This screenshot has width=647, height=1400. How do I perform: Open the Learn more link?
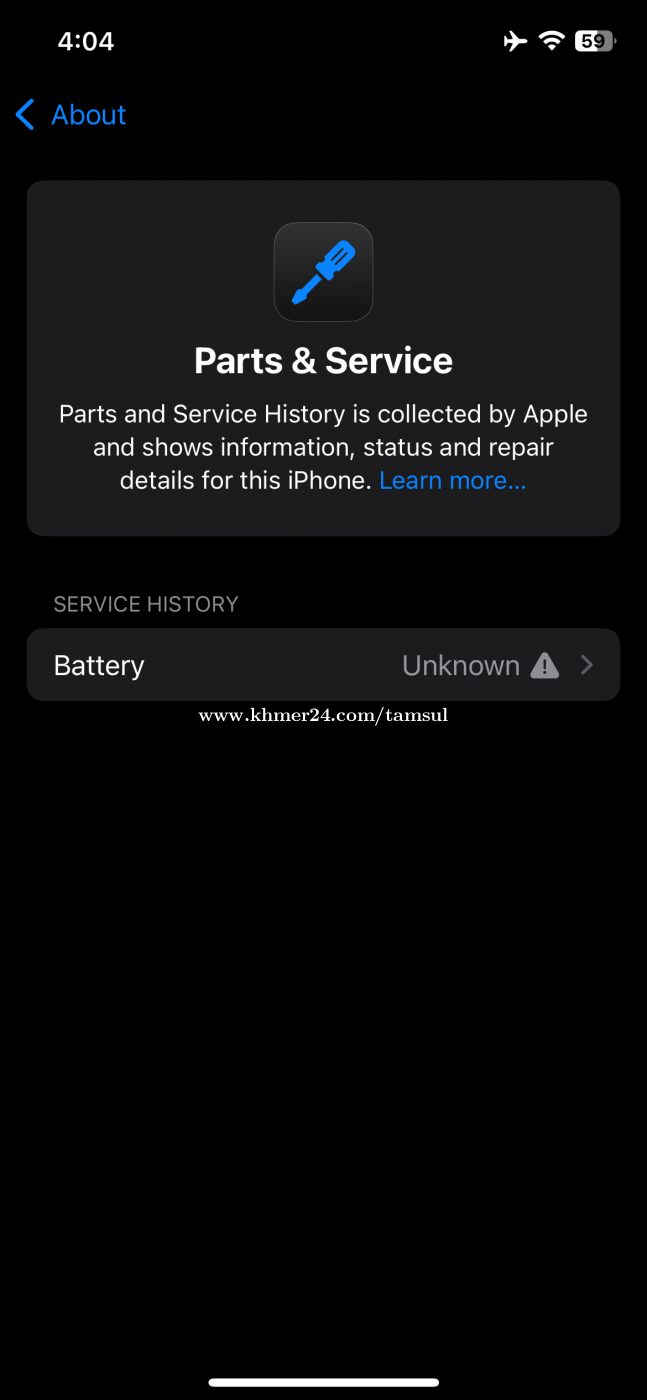(x=452, y=481)
